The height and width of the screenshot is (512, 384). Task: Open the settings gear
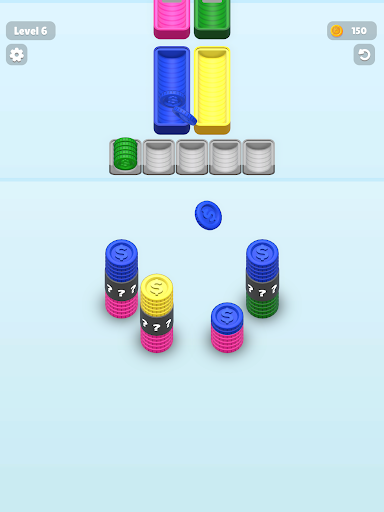(x=17, y=55)
